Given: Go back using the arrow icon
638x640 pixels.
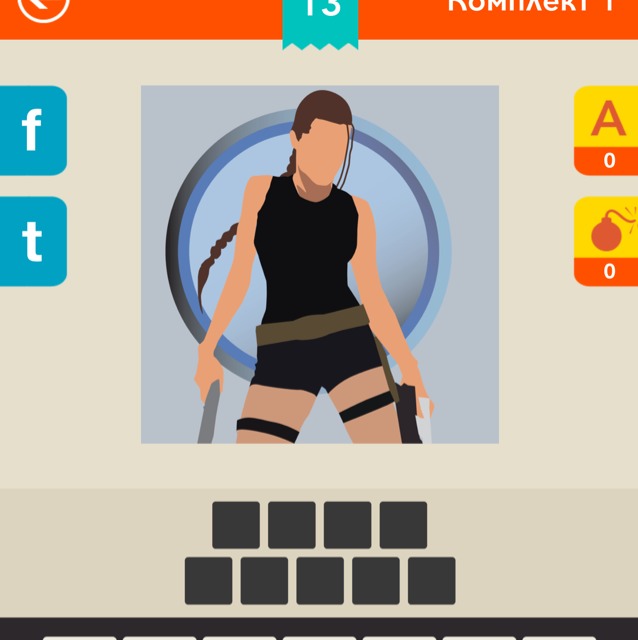Looking at the screenshot, I should (42, 8).
